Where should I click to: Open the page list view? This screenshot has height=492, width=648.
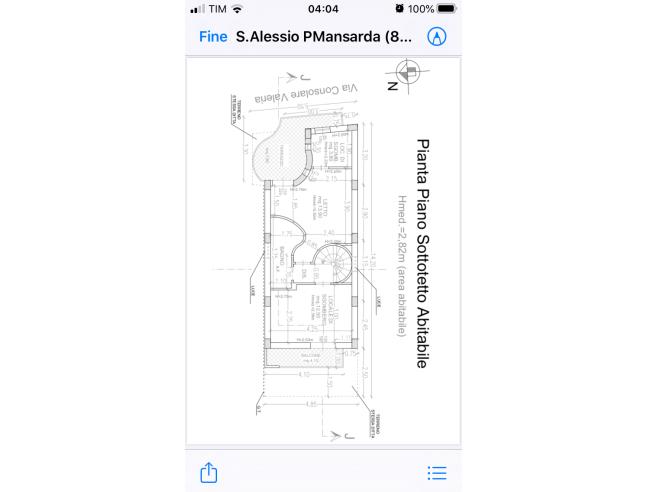pos(437,472)
